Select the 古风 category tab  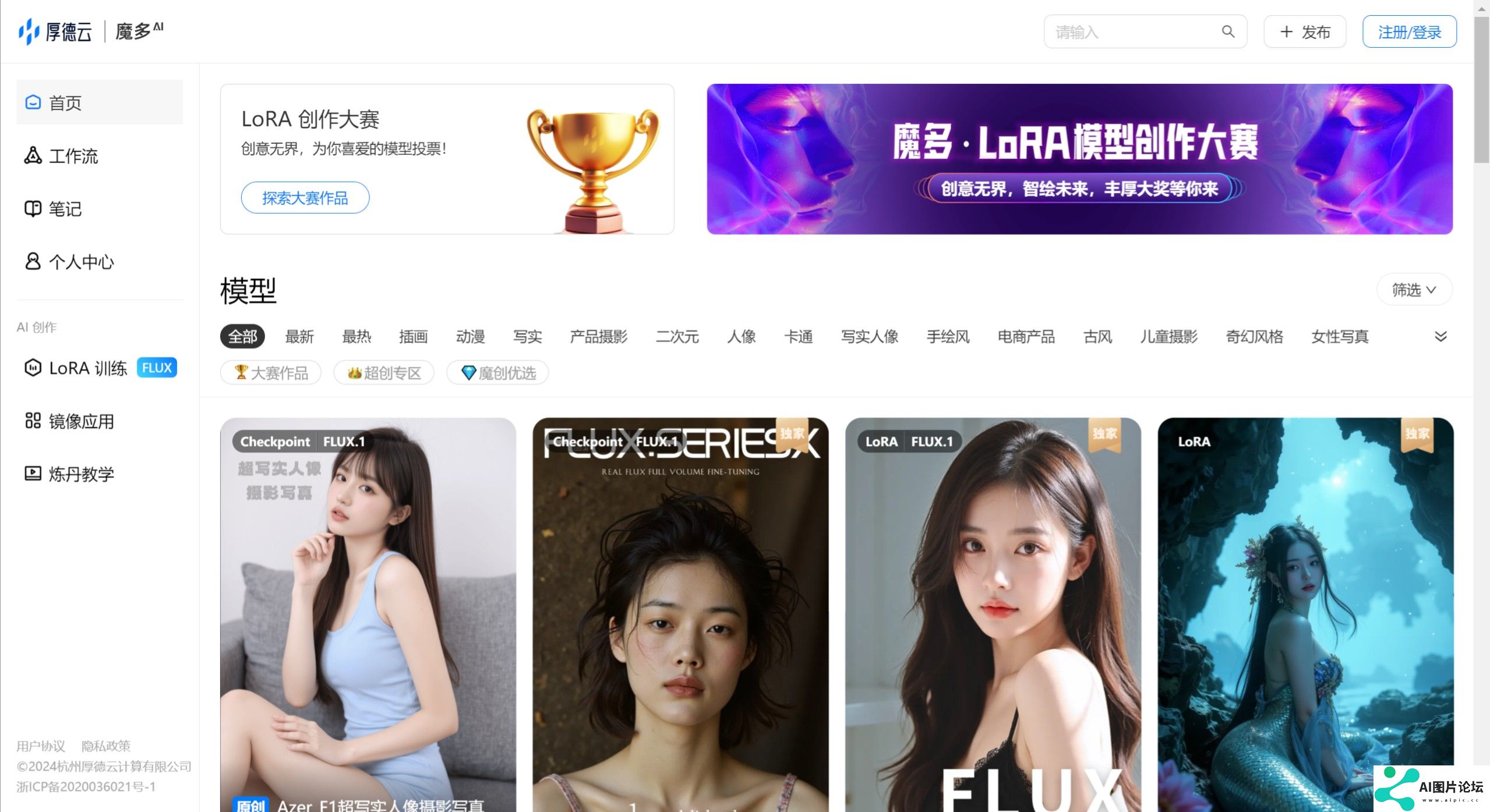coord(1097,337)
